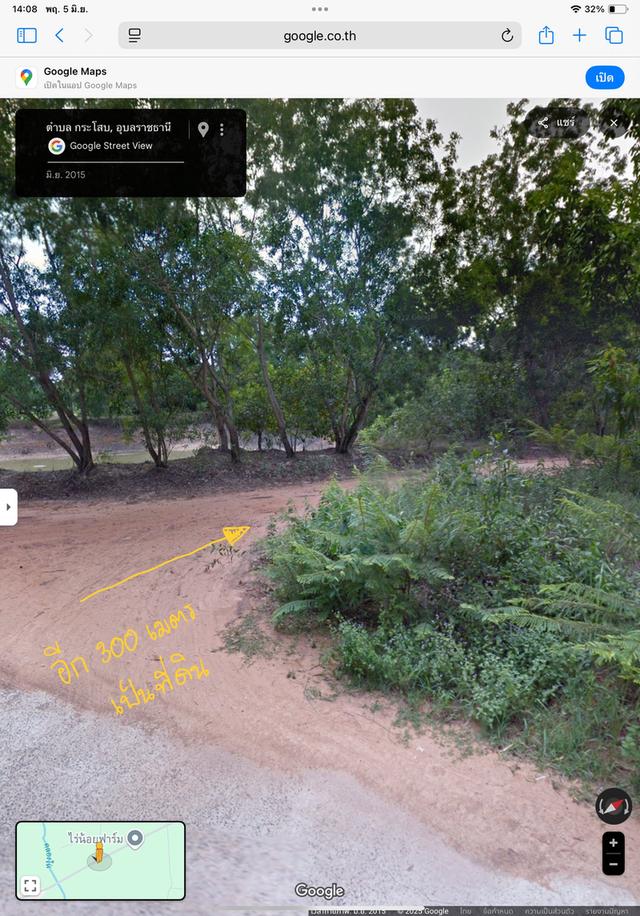This screenshot has height=916, width=640.
Task: Expand the side panel arrow
Action: click(x=8, y=506)
